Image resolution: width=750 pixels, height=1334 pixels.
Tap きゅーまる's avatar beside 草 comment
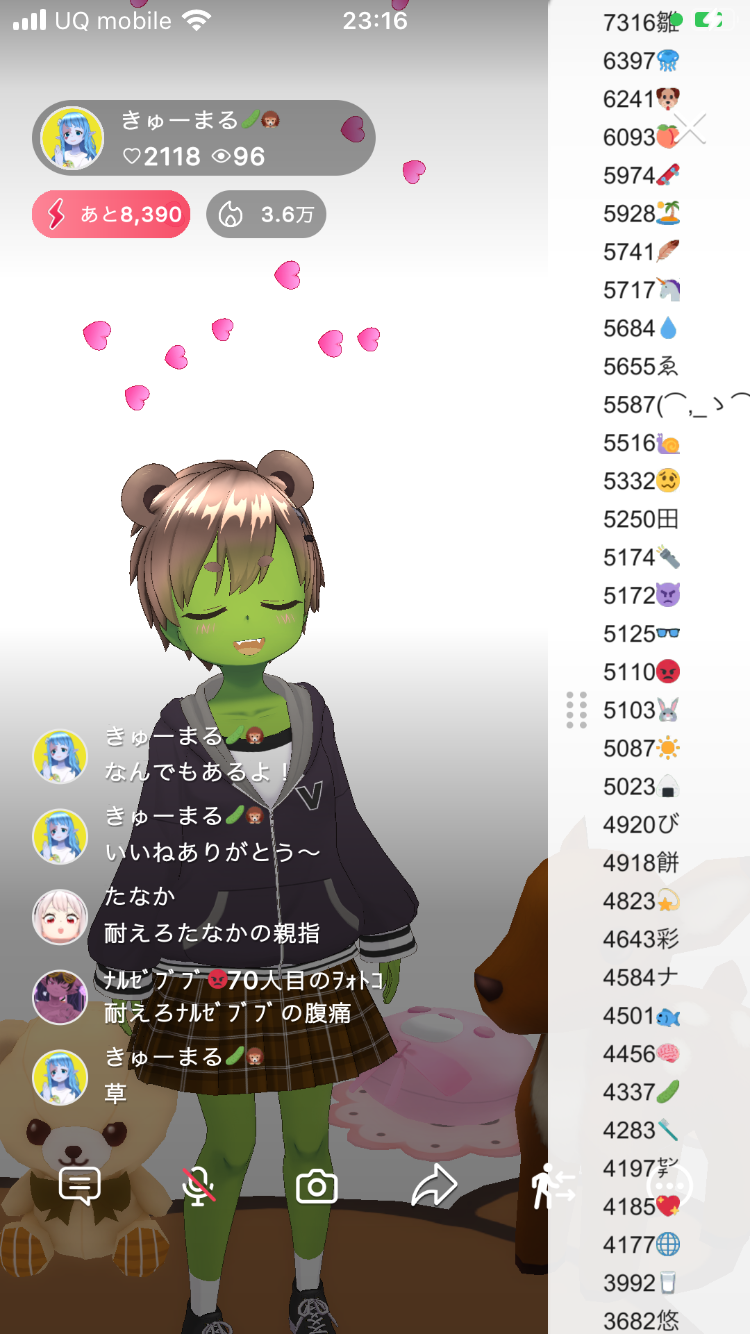click(60, 1077)
